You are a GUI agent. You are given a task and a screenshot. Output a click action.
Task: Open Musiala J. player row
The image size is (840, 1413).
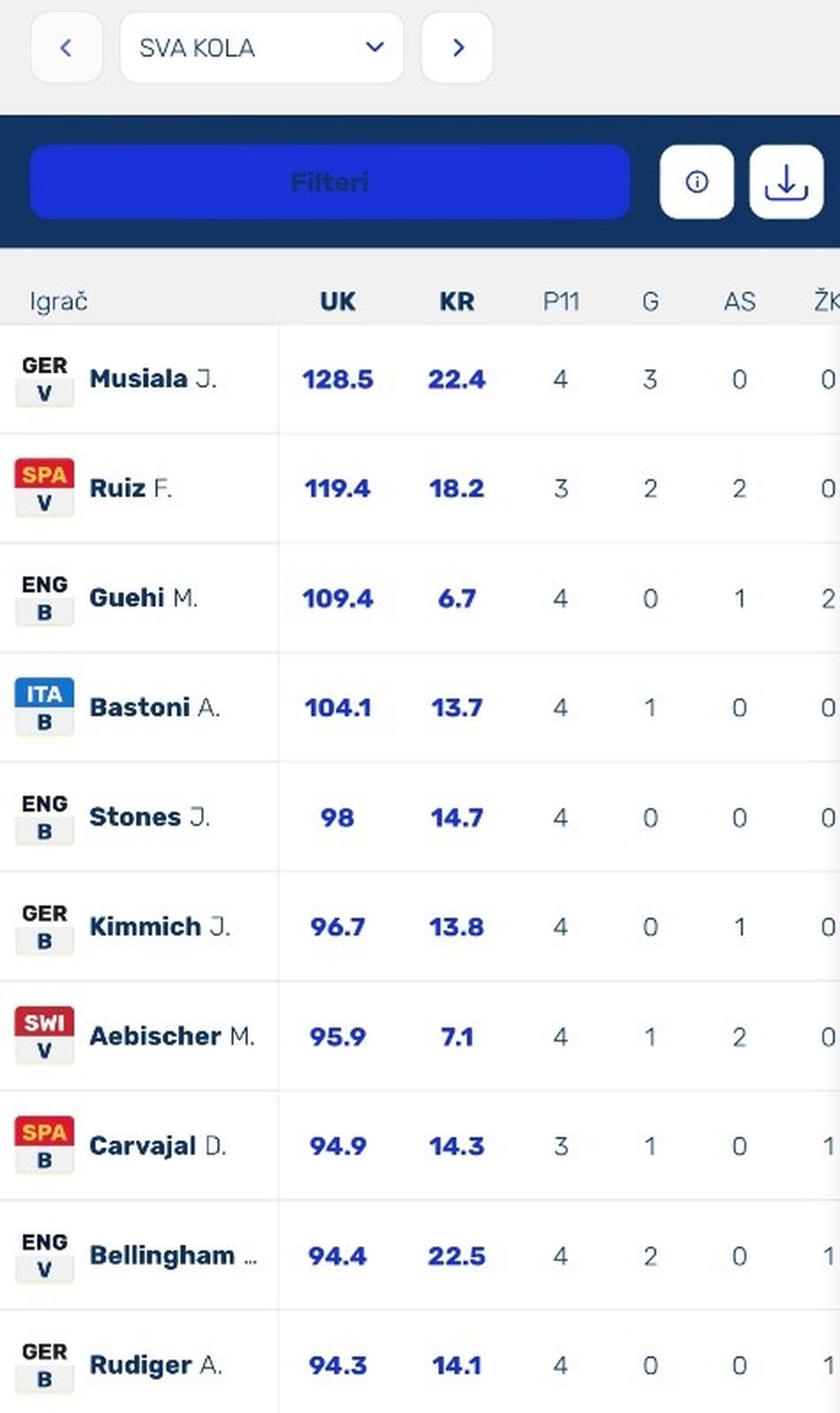[153, 378]
